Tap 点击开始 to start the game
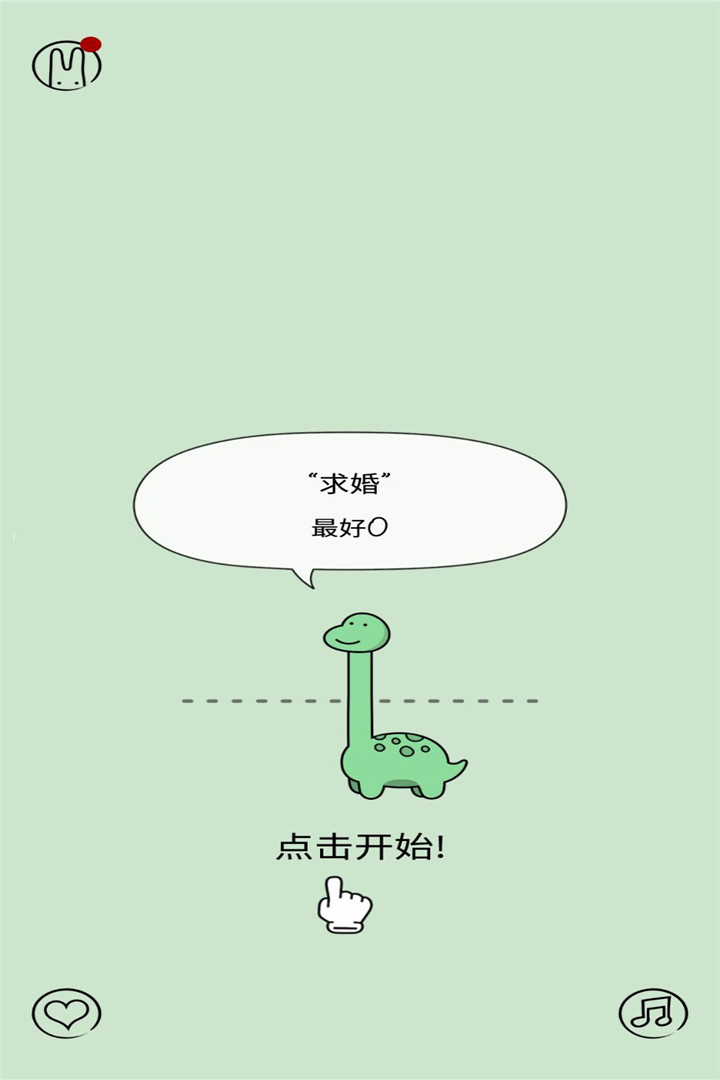Image resolution: width=720 pixels, height=1080 pixels. (360, 848)
